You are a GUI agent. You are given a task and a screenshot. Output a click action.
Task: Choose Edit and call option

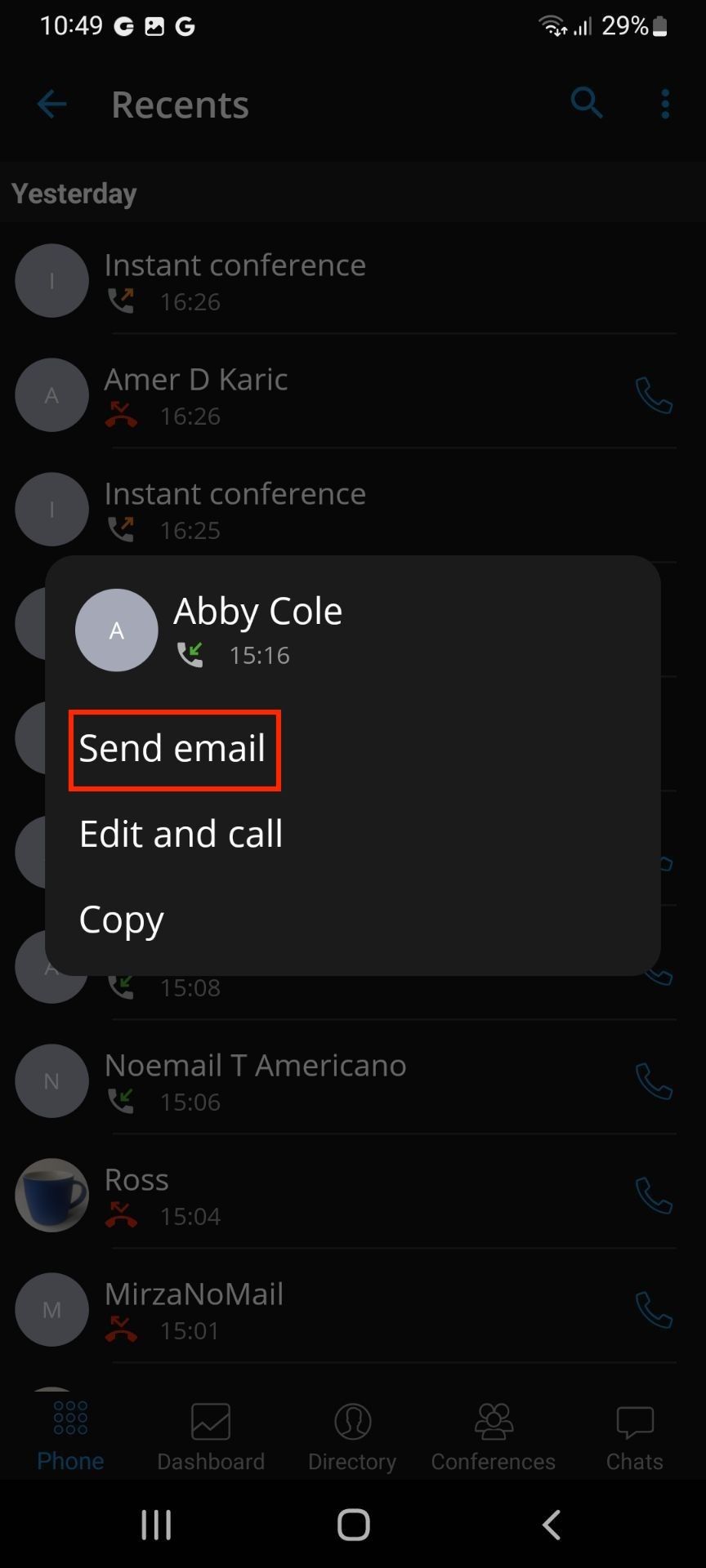[x=181, y=834]
